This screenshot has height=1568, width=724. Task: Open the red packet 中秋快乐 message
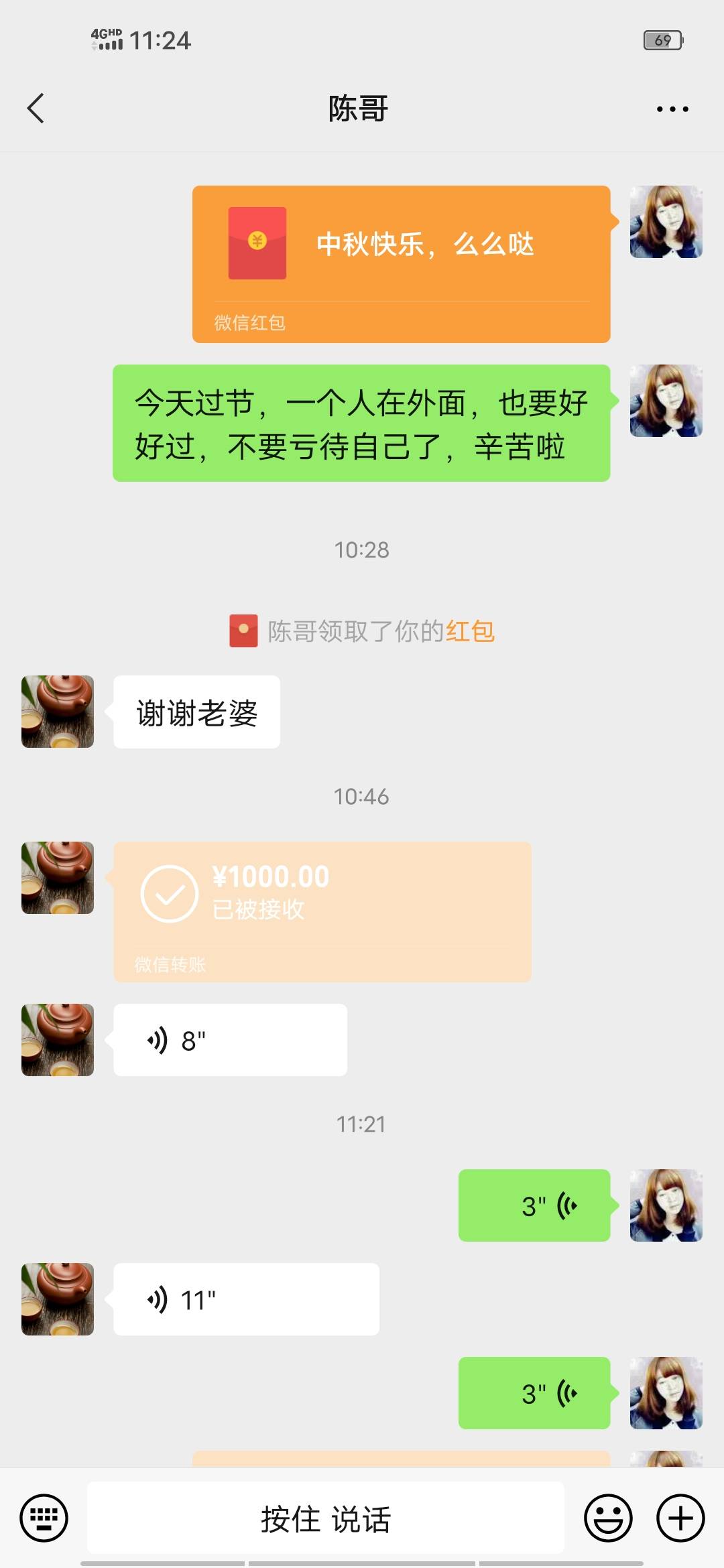point(401,261)
